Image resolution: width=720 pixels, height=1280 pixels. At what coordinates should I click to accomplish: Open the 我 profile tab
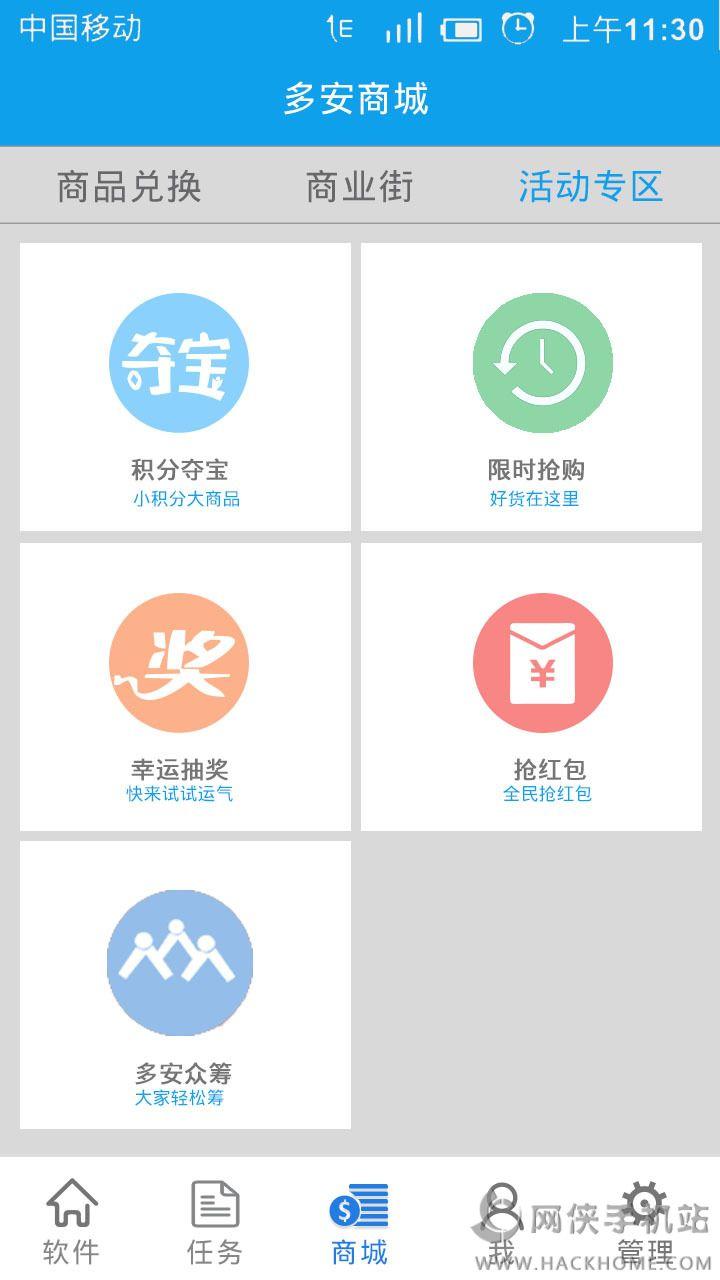pyautogui.click(x=502, y=1220)
